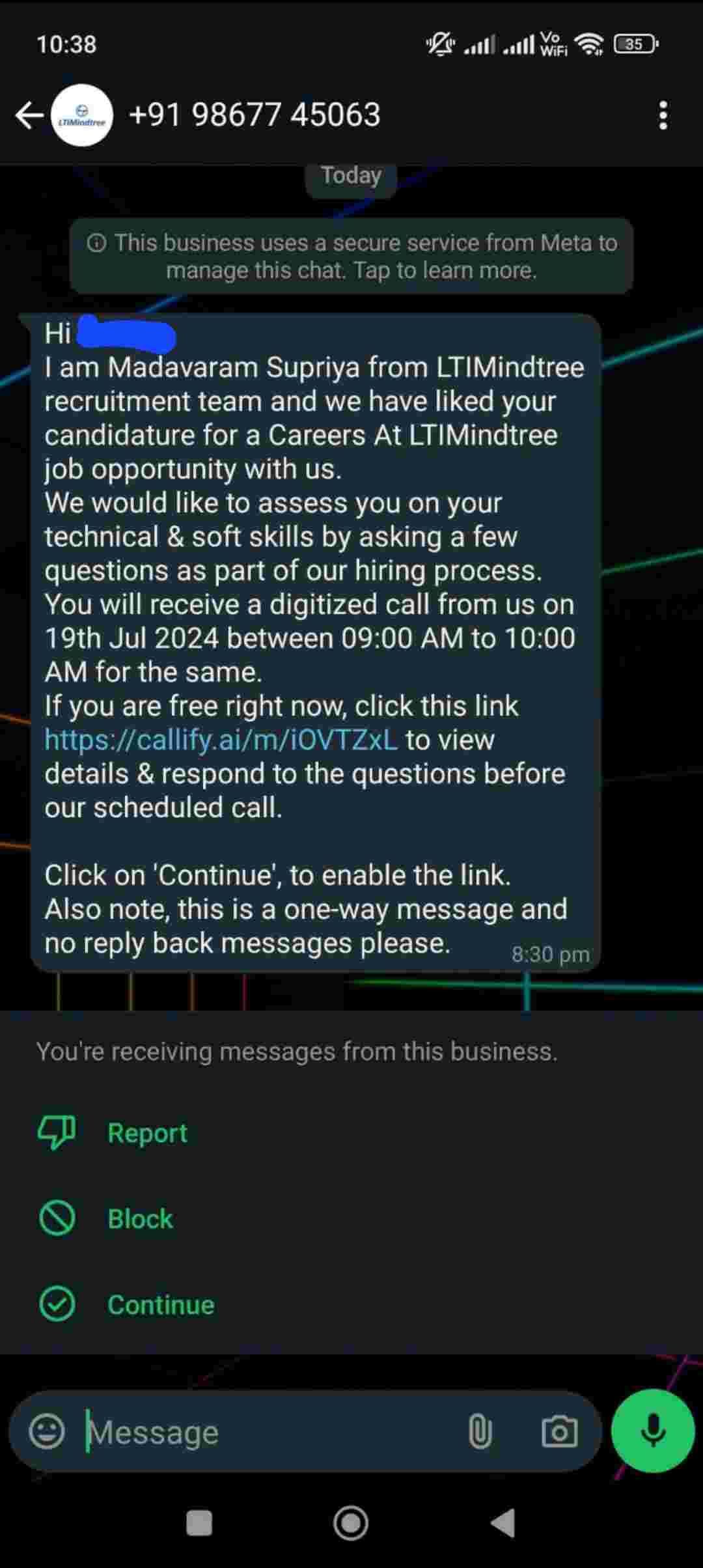703x1568 pixels.
Task: Open the LTIMindtree profile picture
Action: coord(82,116)
